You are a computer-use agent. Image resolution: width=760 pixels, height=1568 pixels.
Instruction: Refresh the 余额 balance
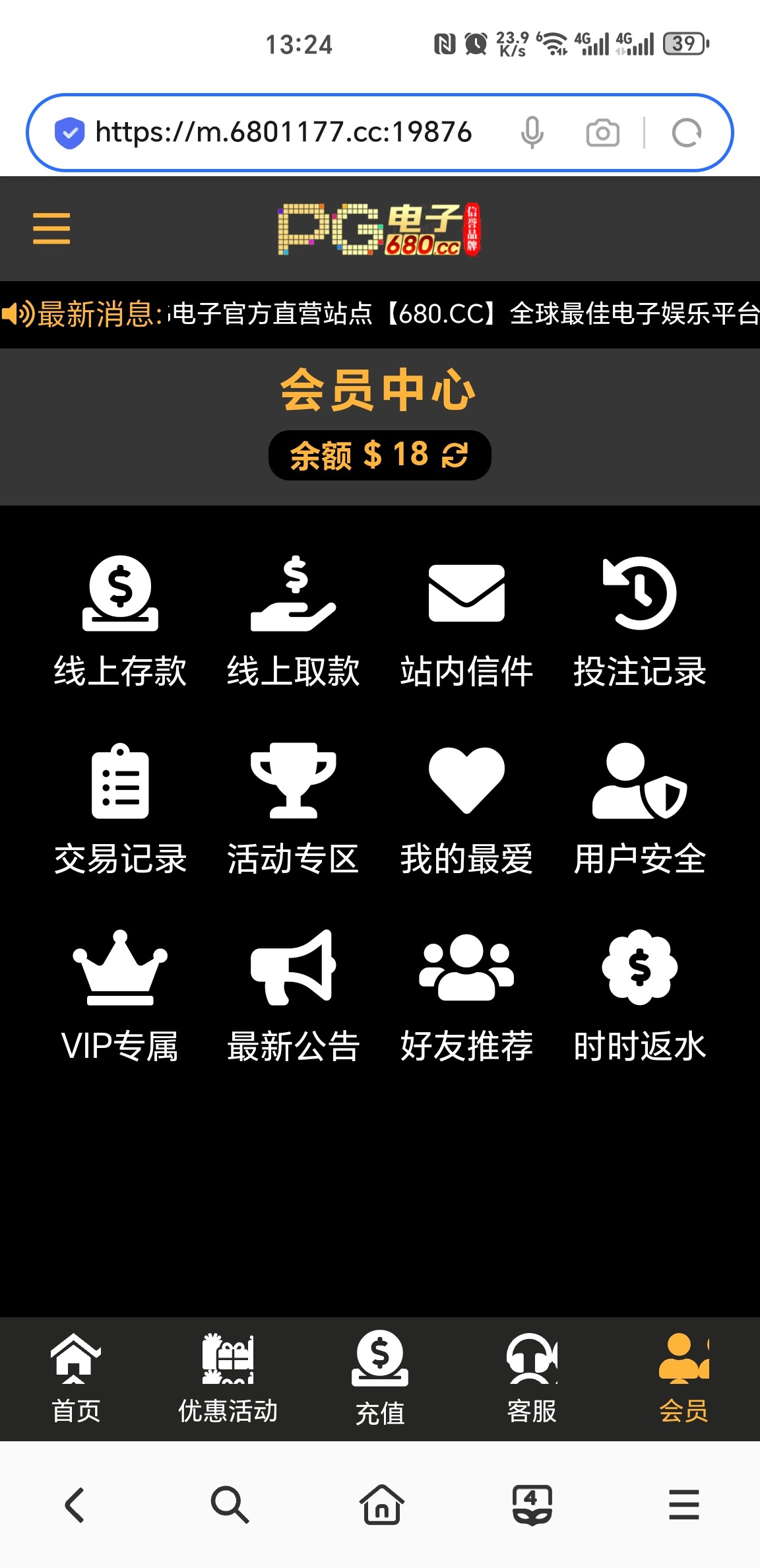[455, 455]
